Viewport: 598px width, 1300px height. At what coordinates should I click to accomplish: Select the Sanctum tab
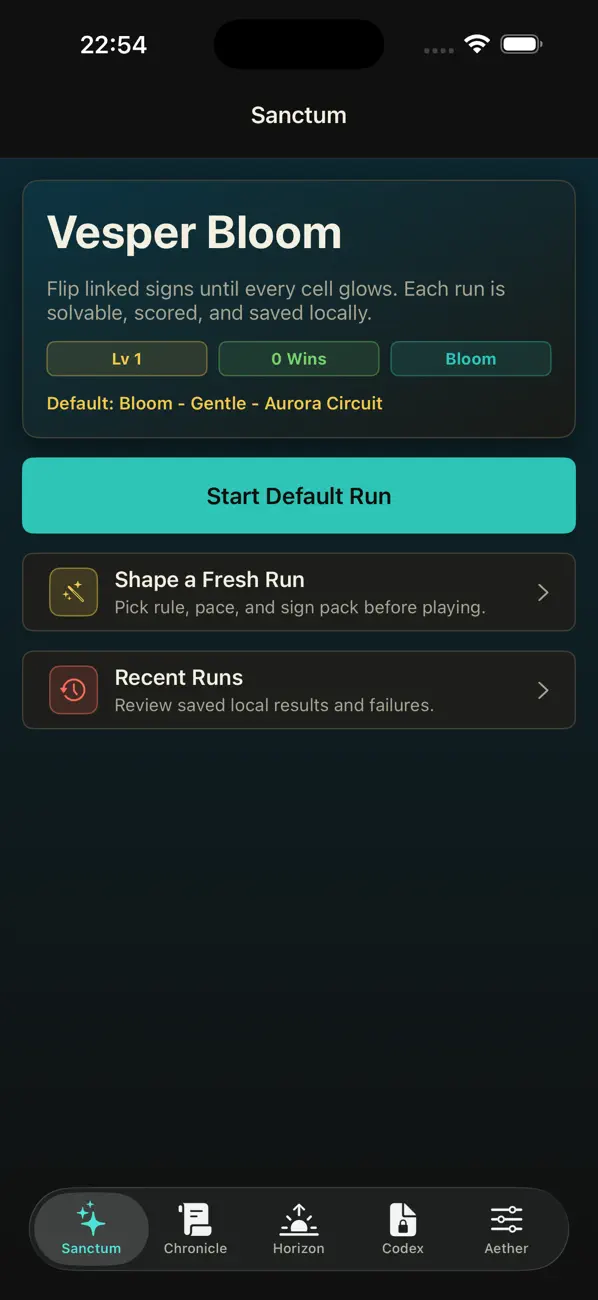[91, 1229]
